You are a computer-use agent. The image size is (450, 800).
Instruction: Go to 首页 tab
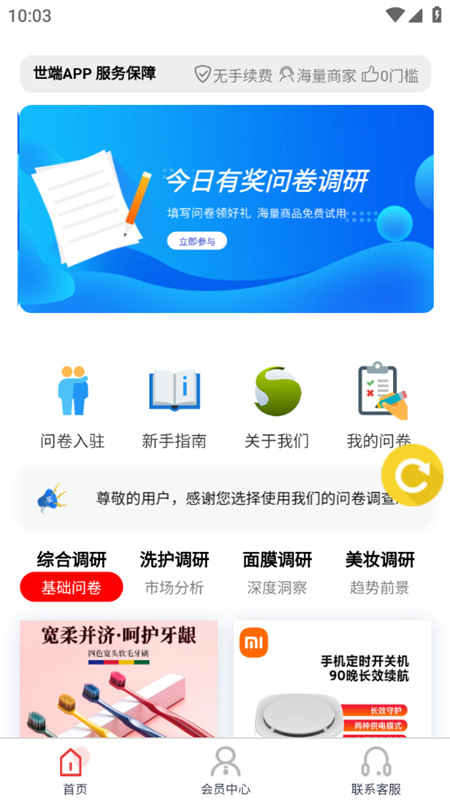(x=75, y=769)
